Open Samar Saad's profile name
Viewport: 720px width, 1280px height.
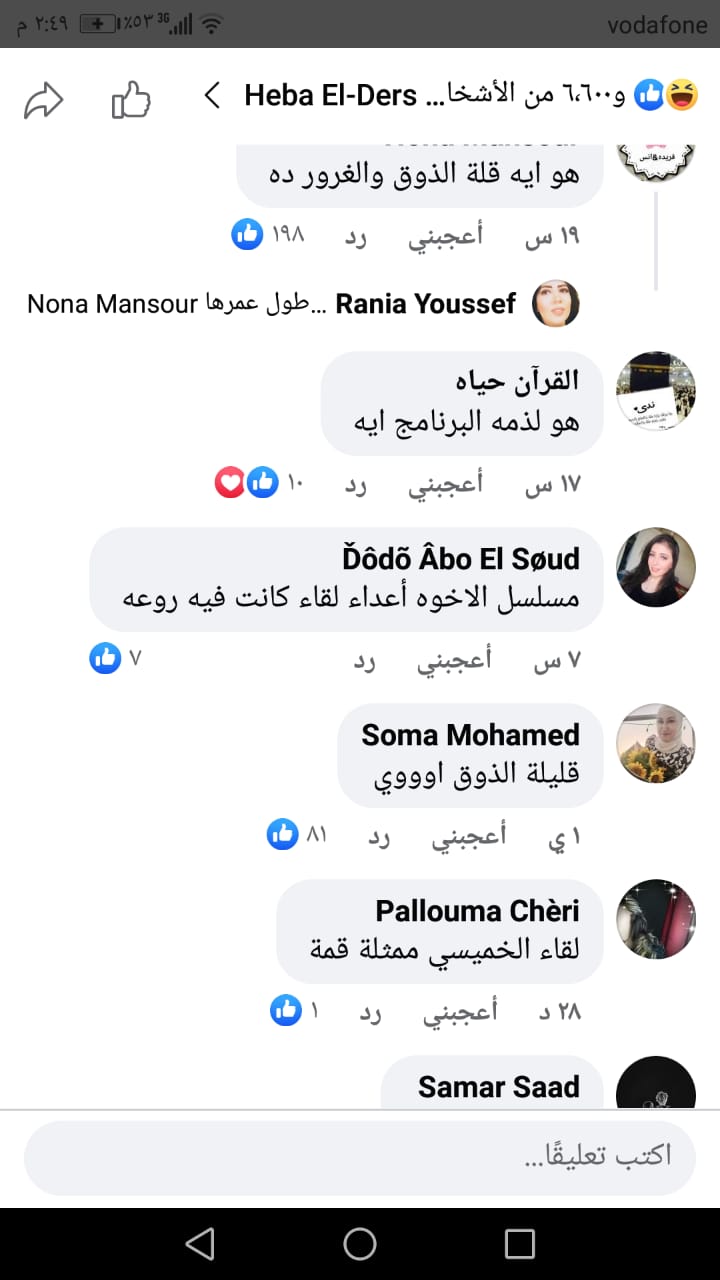pos(498,1086)
